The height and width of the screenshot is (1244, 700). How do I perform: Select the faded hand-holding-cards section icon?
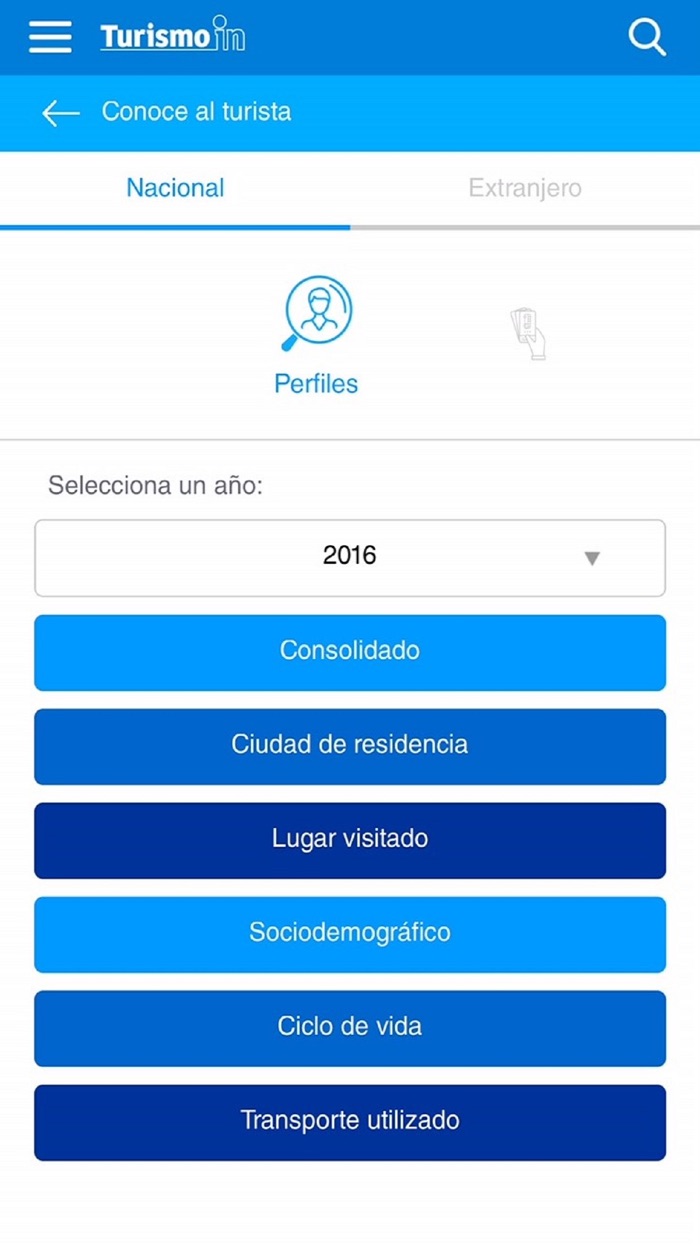[x=527, y=333]
